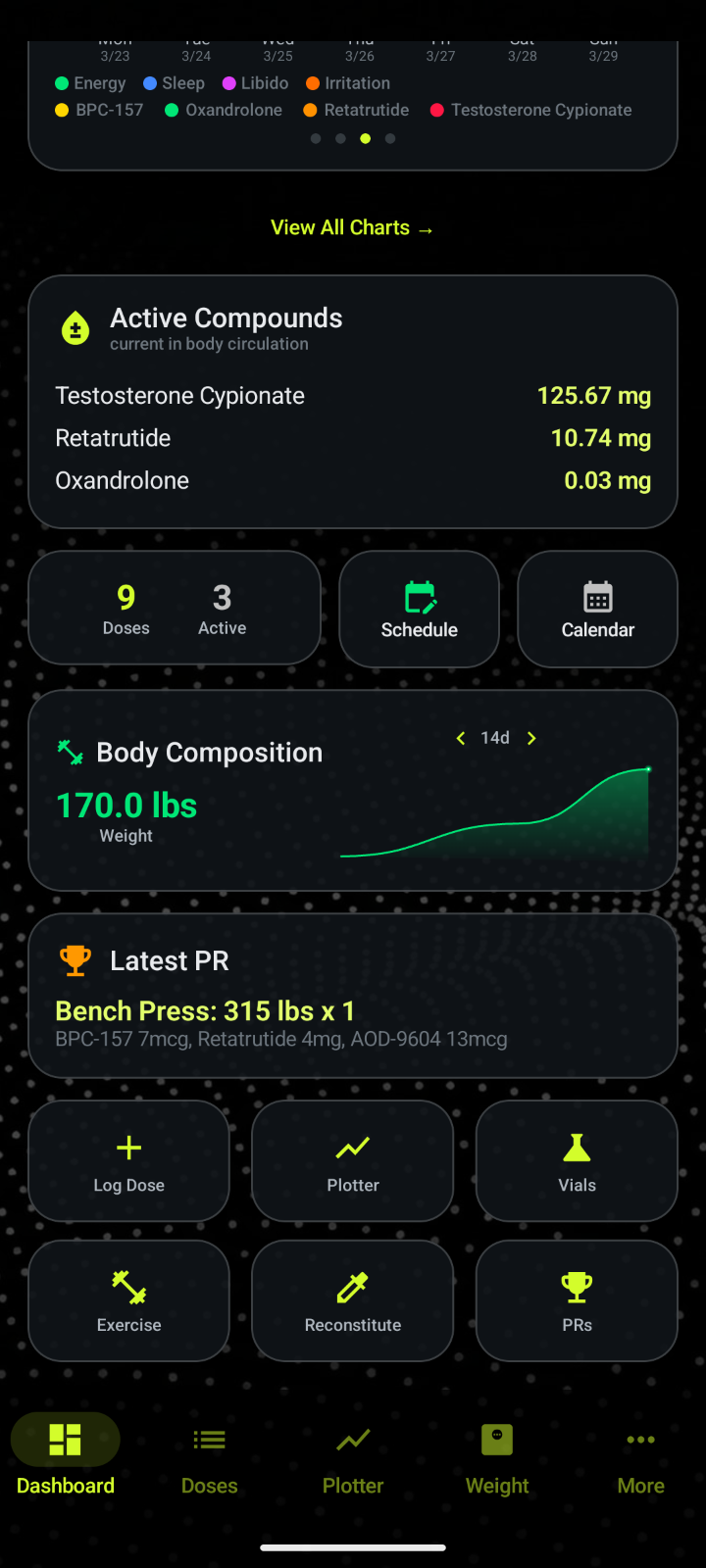This screenshot has height=1568, width=706.
Task: Toggle the Testosterone Cypionate legend indicator
Action: pyautogui.click(x=437, y=110)
